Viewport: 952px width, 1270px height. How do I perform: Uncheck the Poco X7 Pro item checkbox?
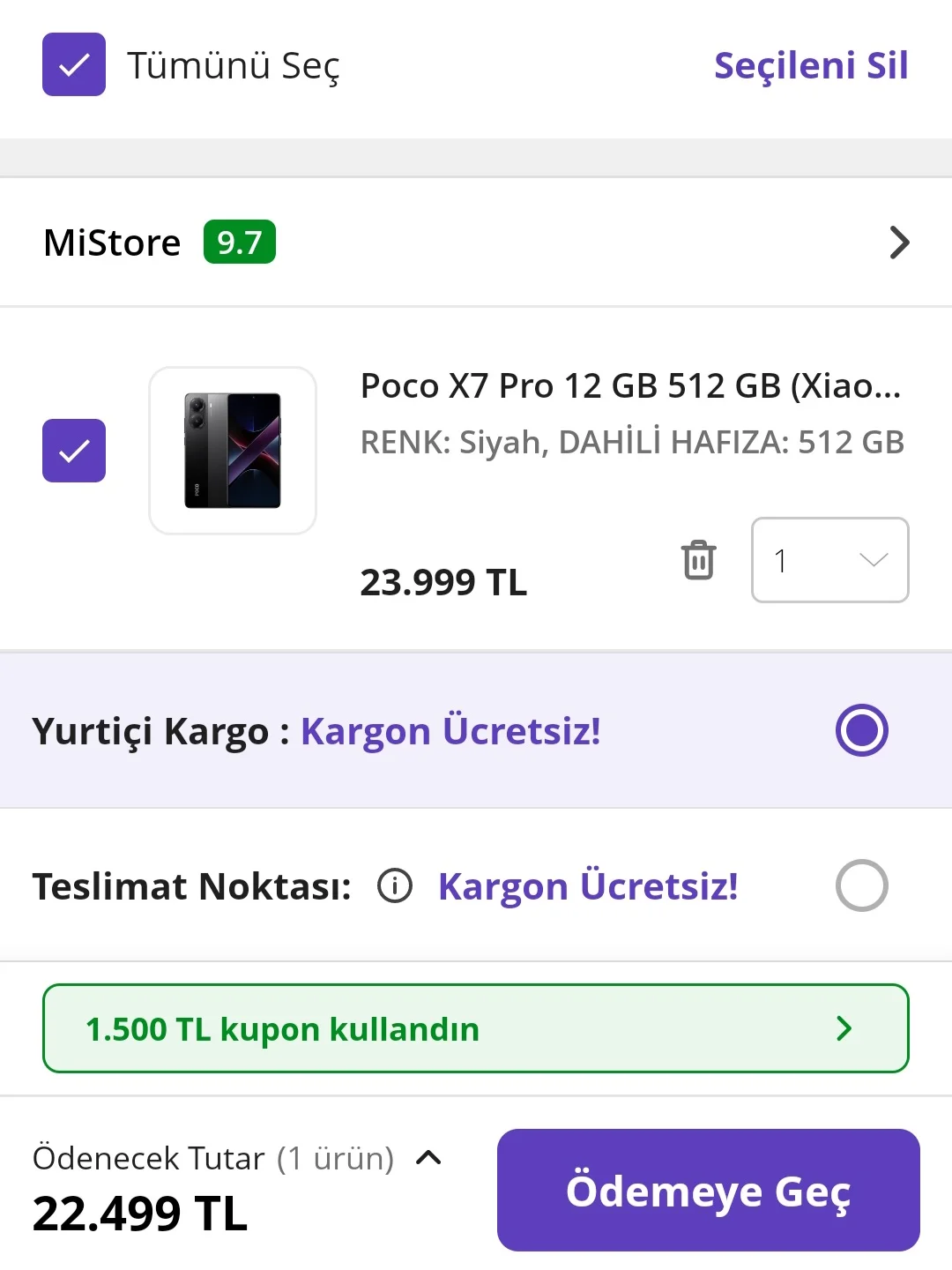74,451
